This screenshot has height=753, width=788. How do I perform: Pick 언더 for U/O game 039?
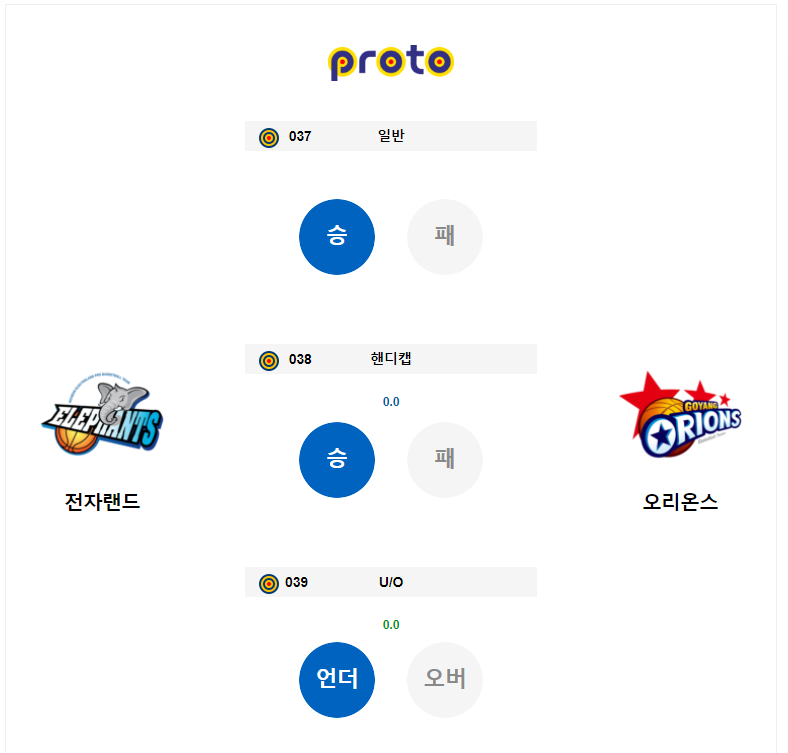(337, 680)
